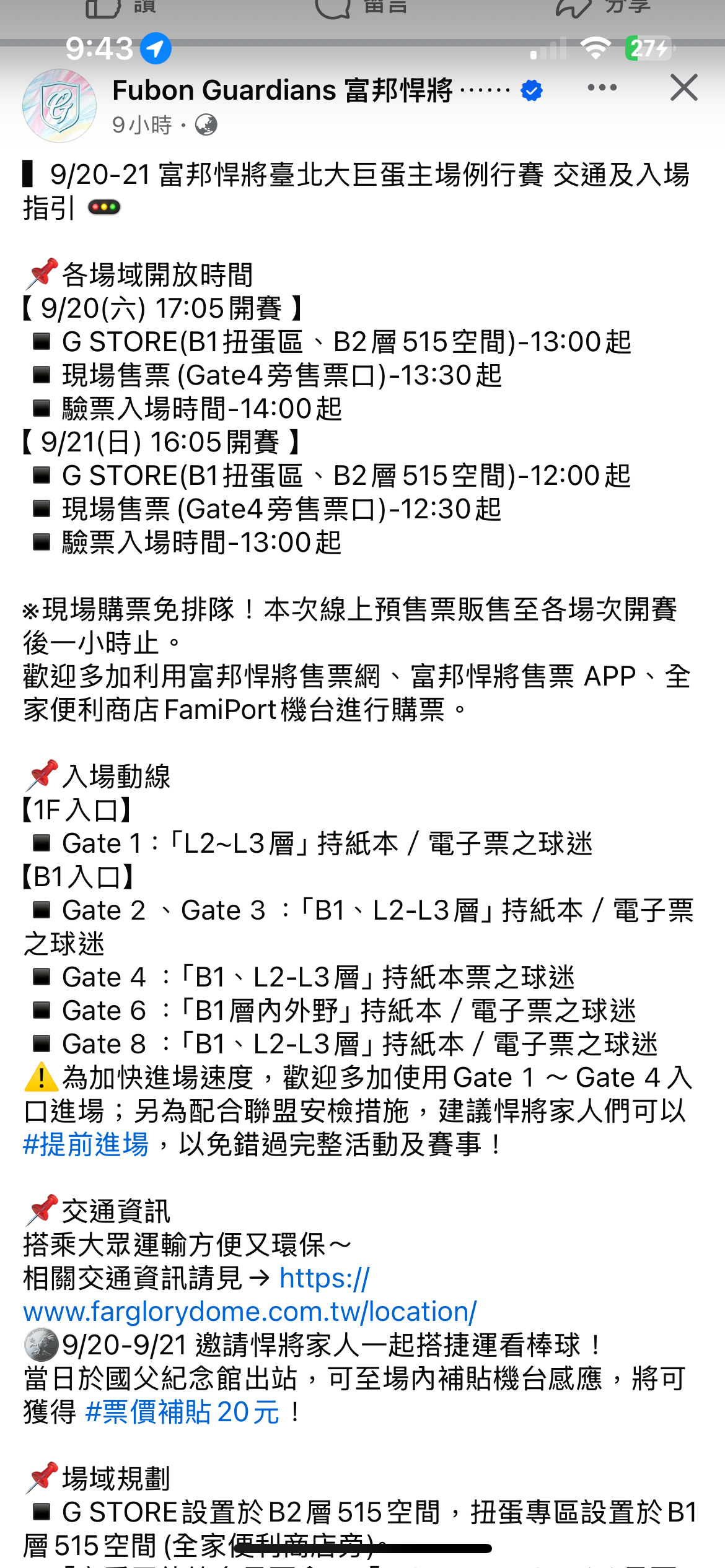Open the post's three-dot options menu
This screenshot has height=1568, width=725.
[x=602, y=88]
